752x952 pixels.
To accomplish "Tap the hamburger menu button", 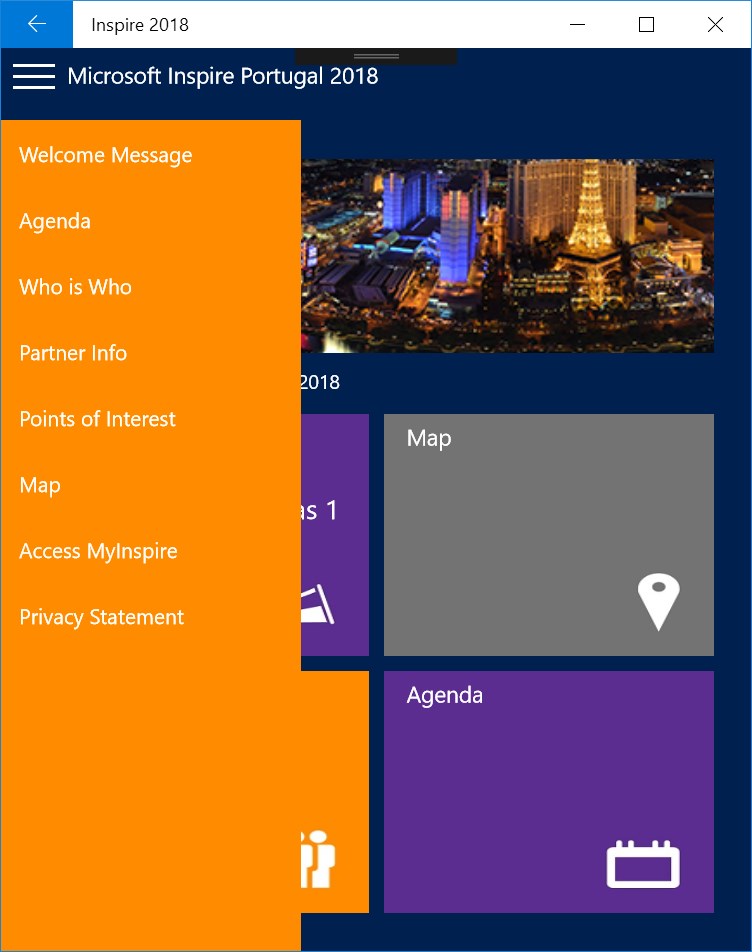I will tap(34, 76).
